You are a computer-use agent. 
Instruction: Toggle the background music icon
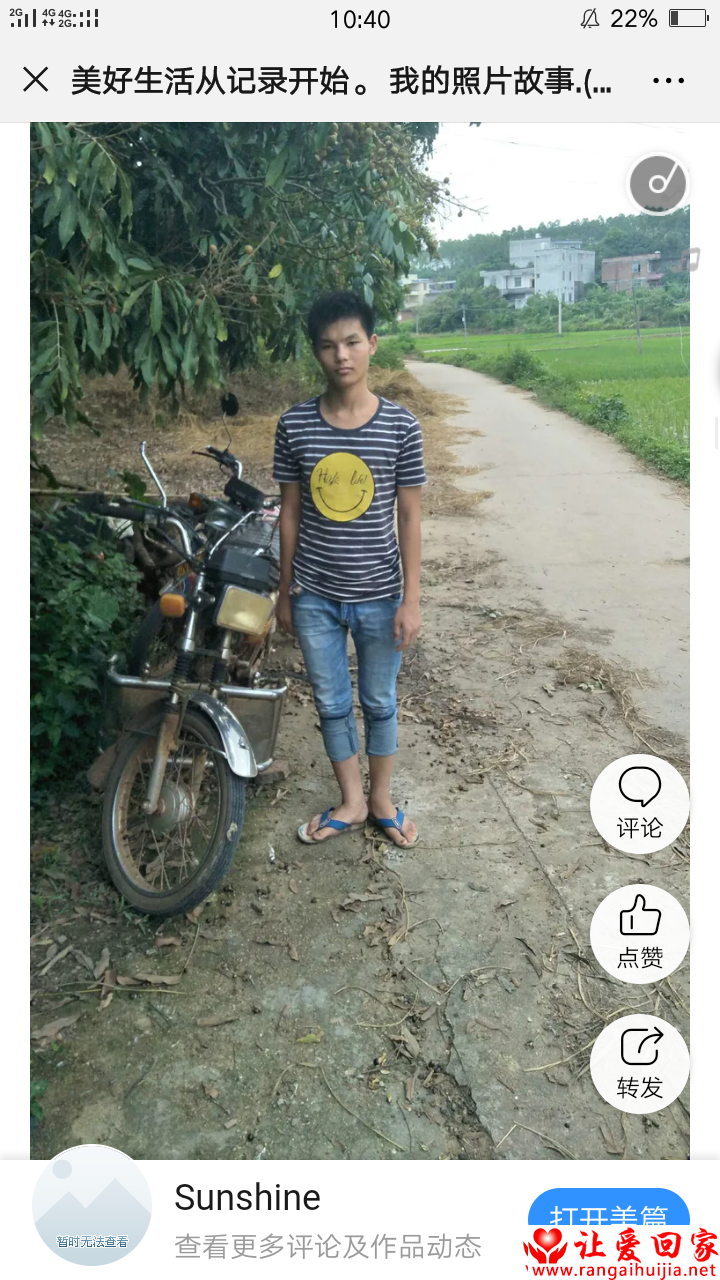click(658, 184)
